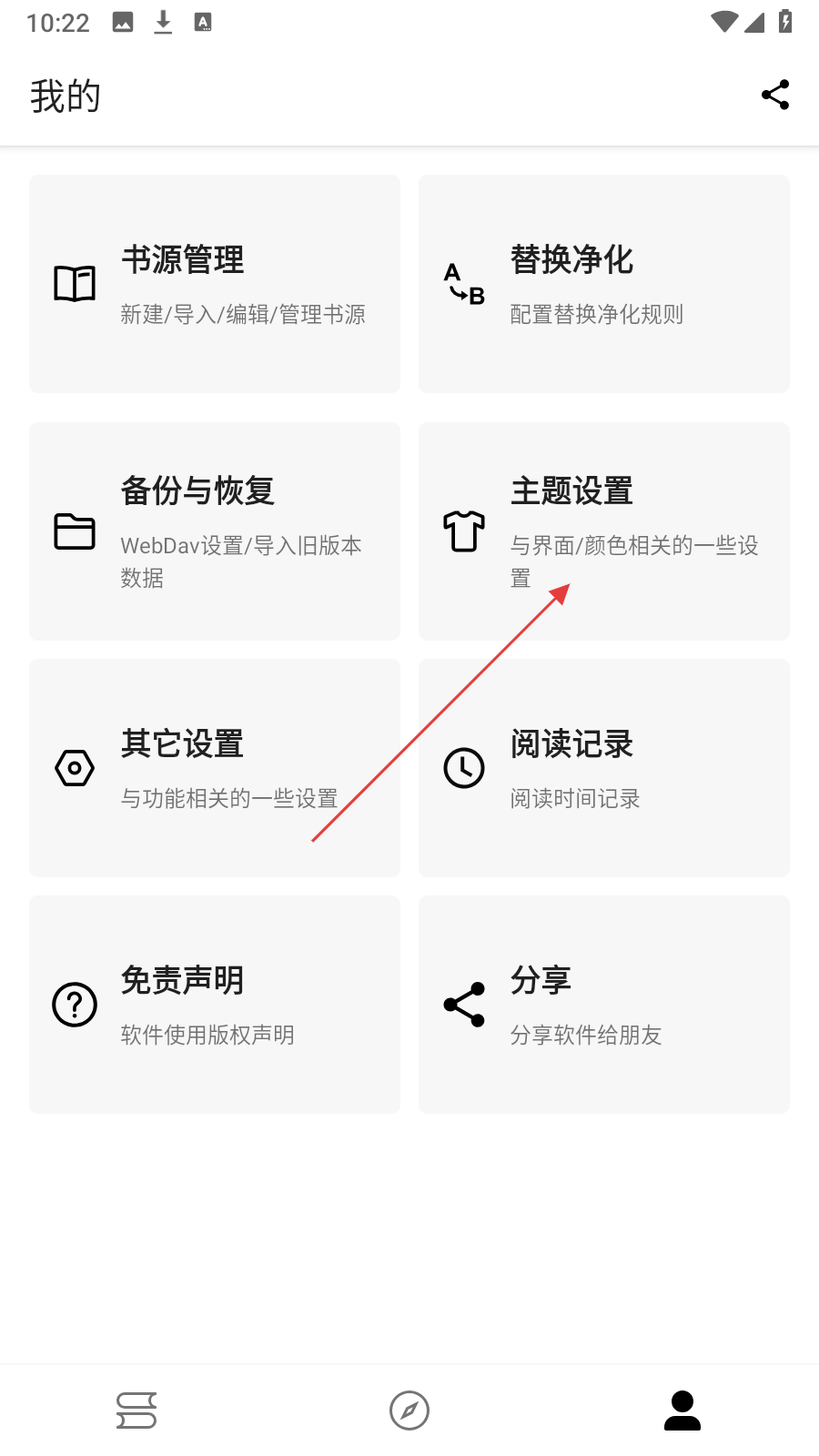
Task: Switch to the discover compass tab
Action: tap(409, 1410)
